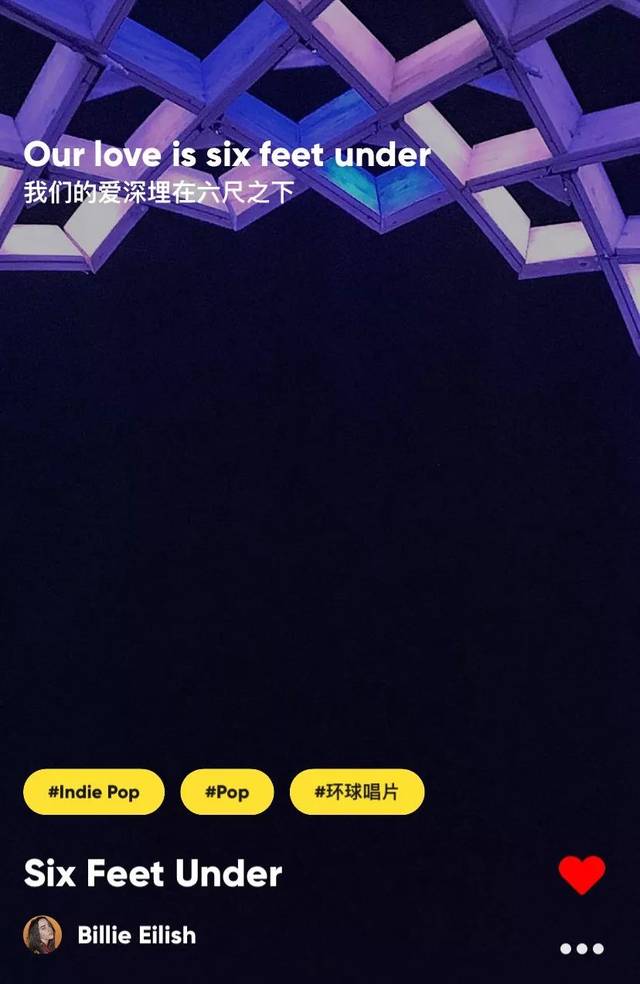Unlike Six Feet Under with the heart

581,875
